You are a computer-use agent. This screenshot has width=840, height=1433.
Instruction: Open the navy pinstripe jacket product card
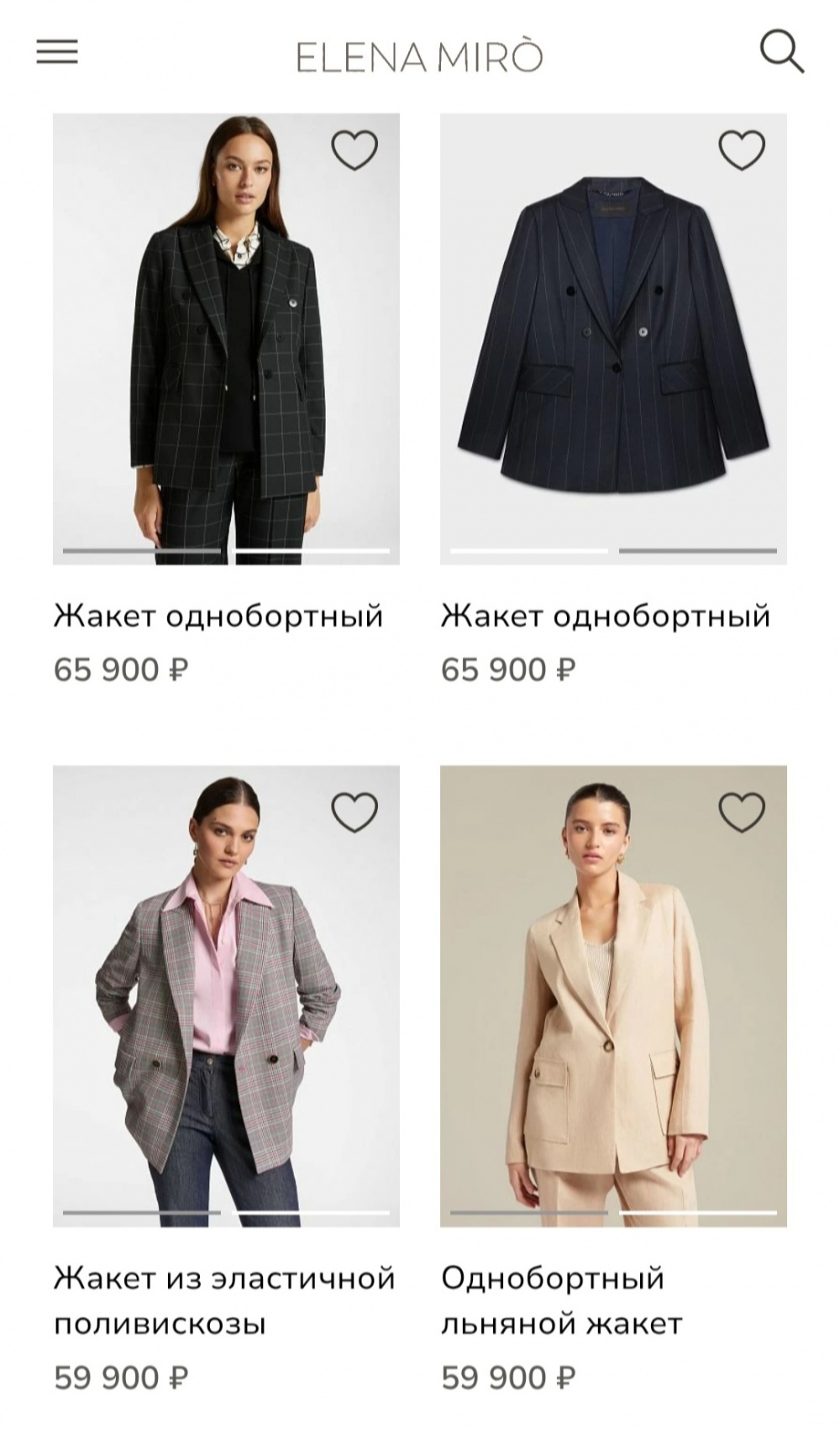(613, 353)
